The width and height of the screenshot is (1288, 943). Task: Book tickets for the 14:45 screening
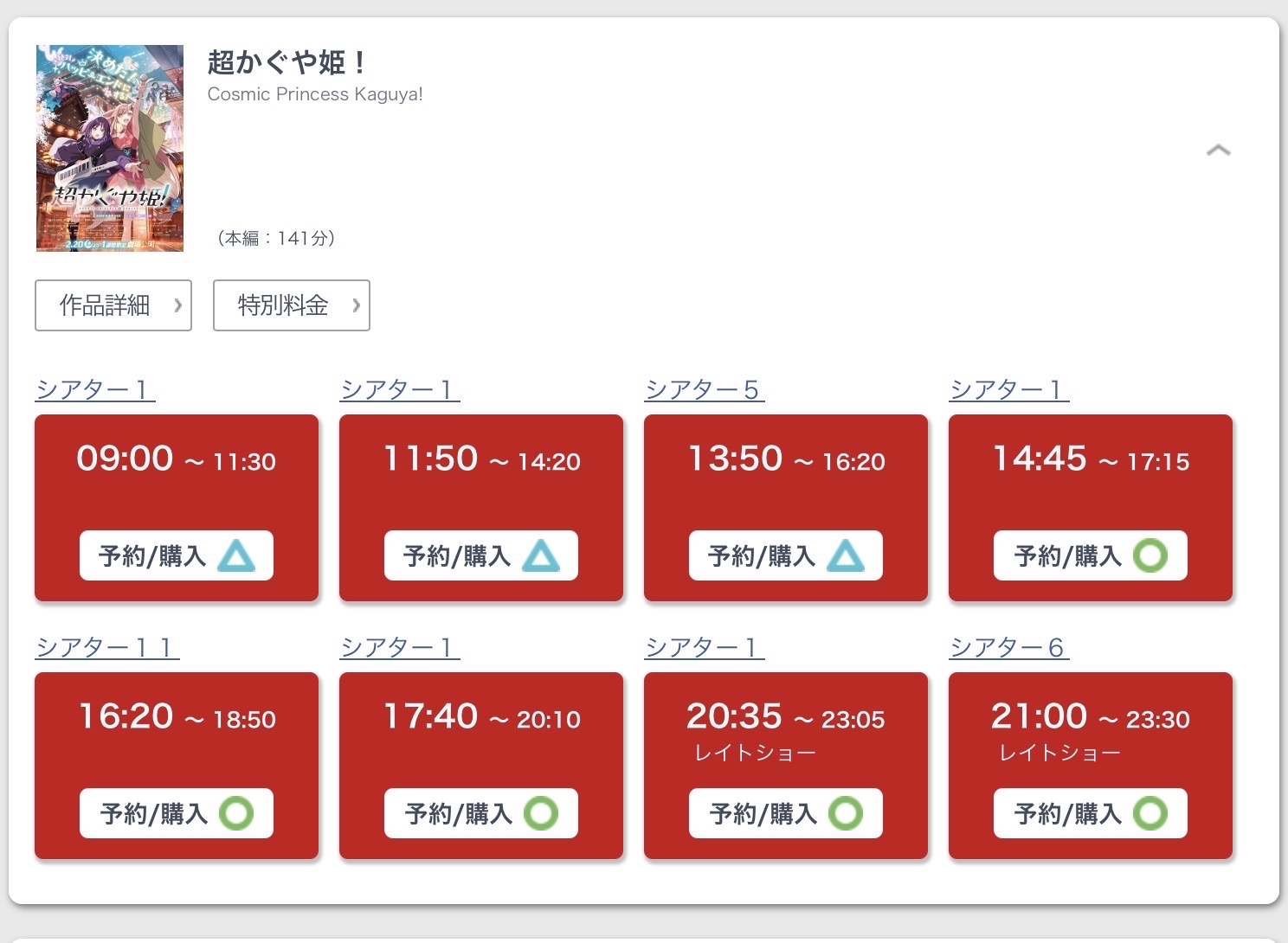click(1091, 555)
